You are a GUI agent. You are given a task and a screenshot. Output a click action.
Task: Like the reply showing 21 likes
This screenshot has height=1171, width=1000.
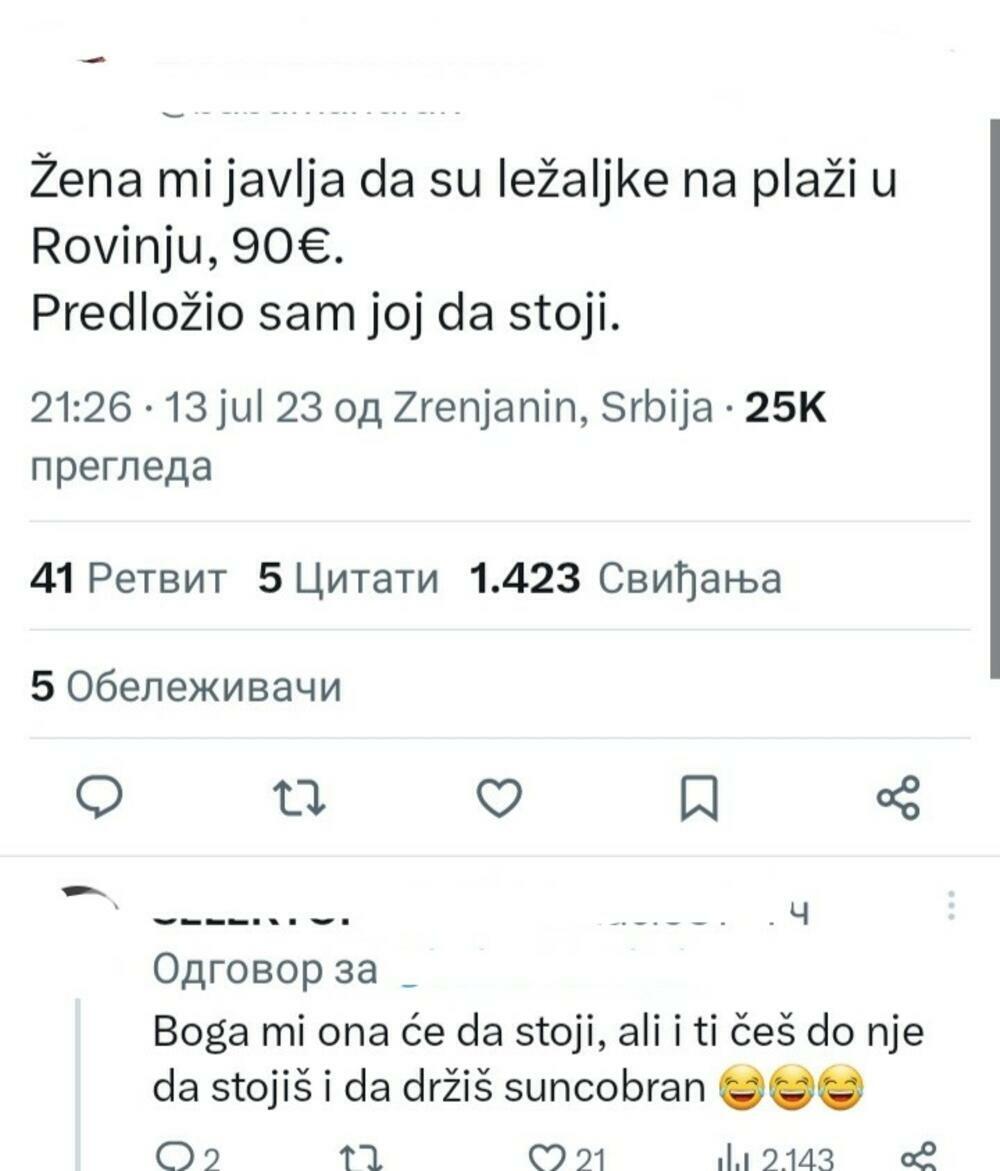pyautogui.click(x=554, y=1156)
